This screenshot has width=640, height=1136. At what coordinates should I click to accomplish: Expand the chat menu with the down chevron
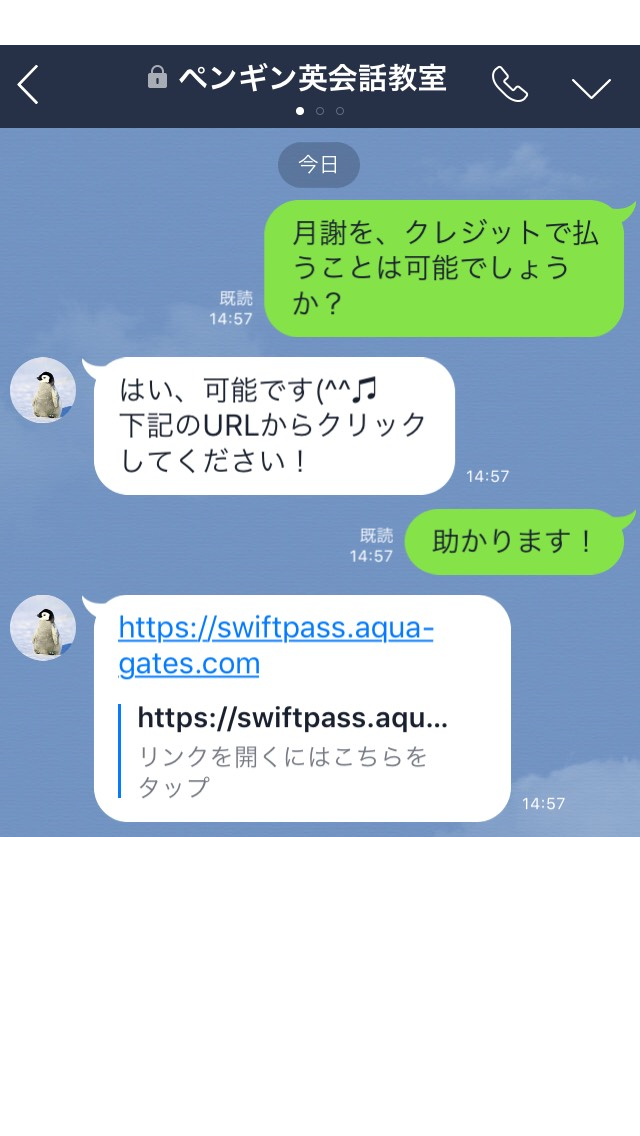click(591, 87)
